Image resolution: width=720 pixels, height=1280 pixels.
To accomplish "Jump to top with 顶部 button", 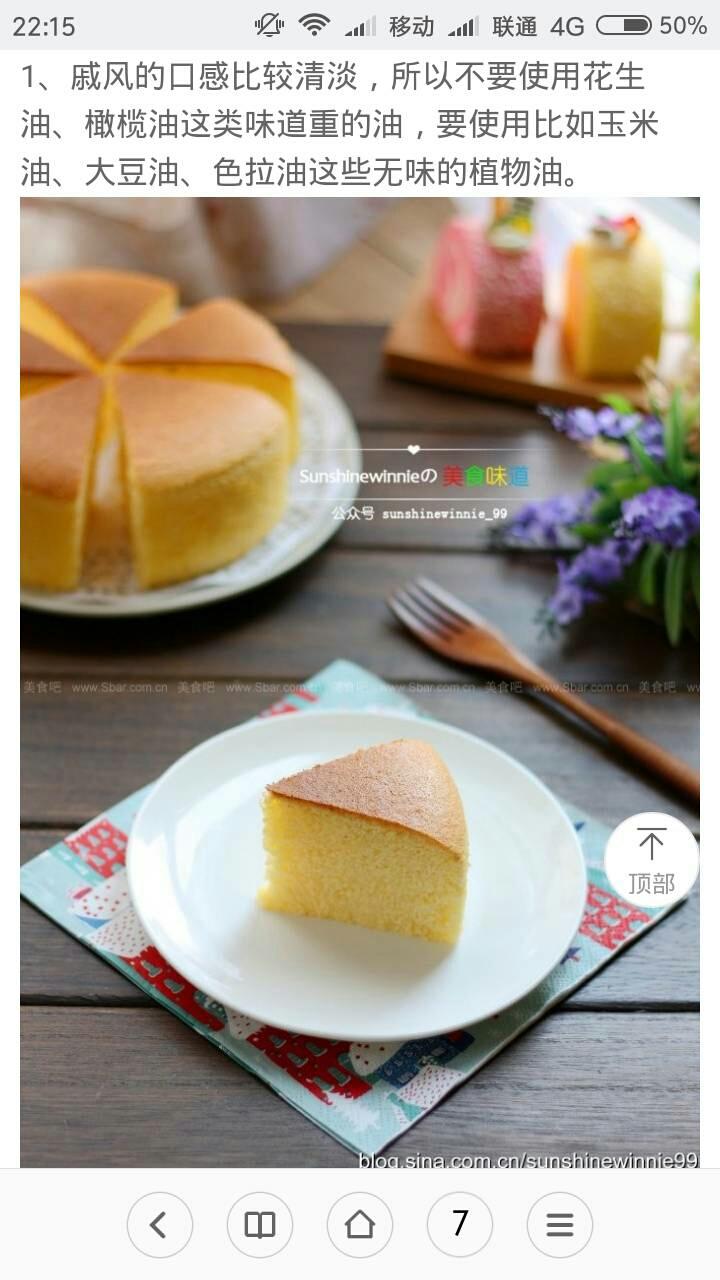I will pos(652,860).
